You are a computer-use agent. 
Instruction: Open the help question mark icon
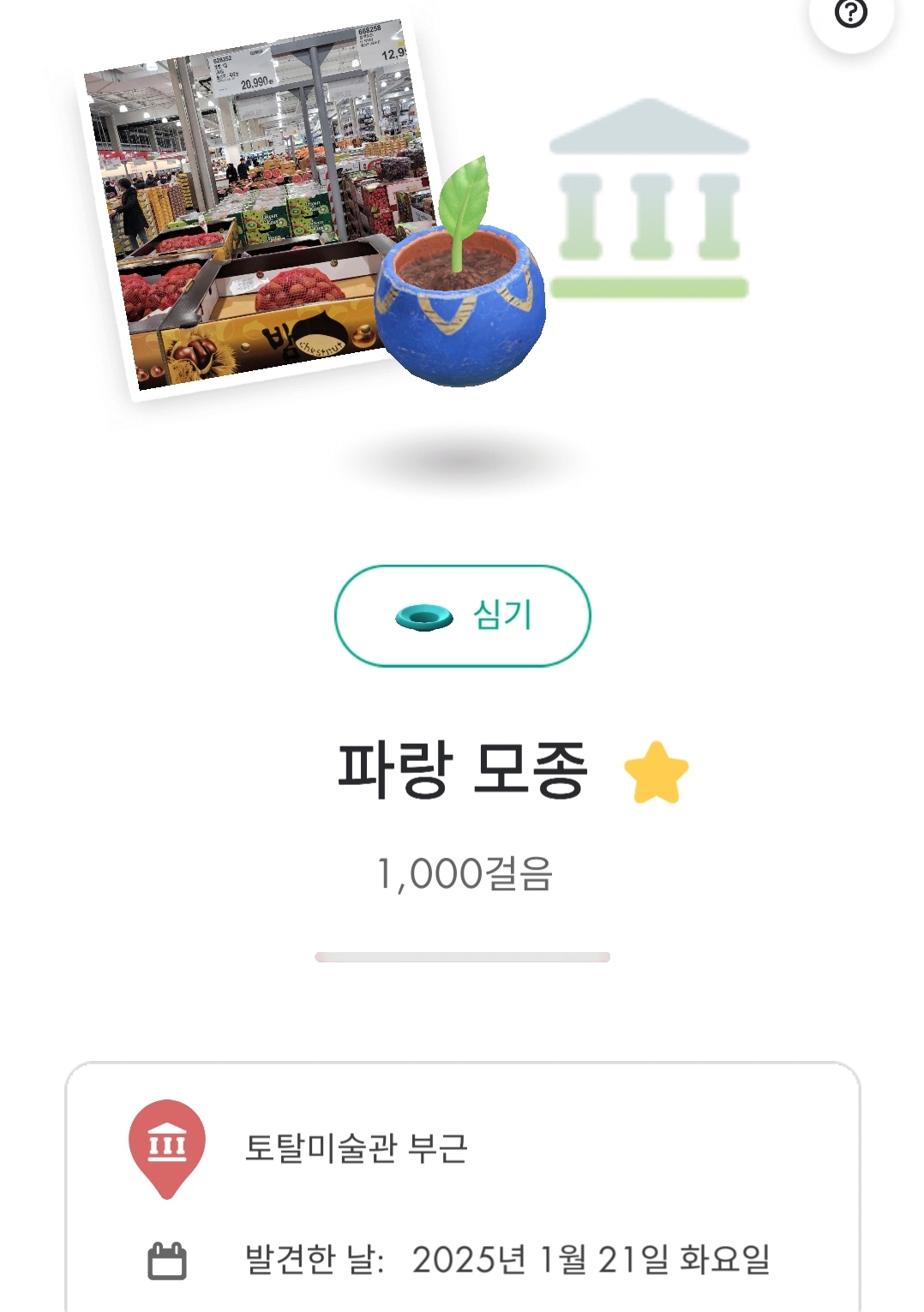851,14
